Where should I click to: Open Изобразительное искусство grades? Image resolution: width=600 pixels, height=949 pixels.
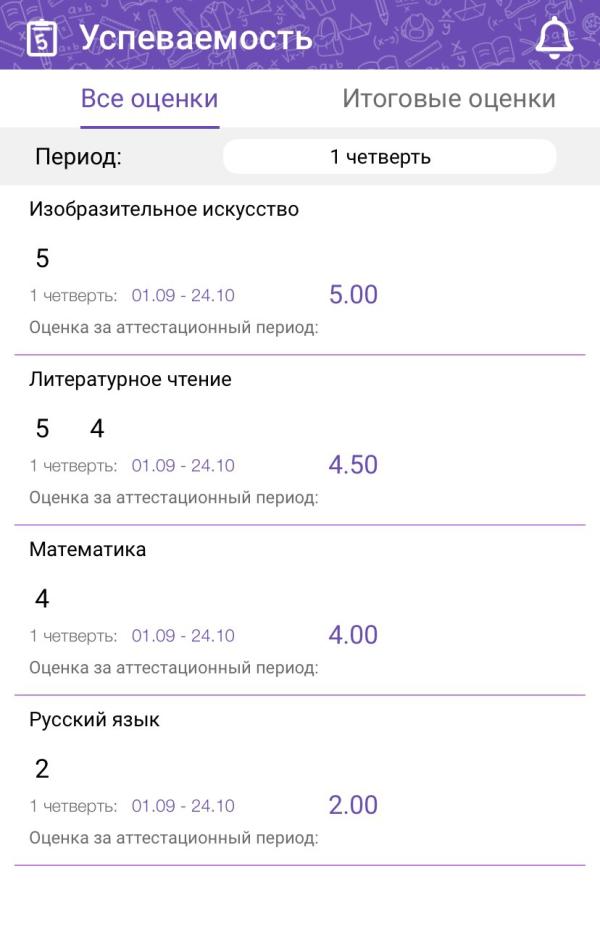pyautogui.click(x=164, y=210)
